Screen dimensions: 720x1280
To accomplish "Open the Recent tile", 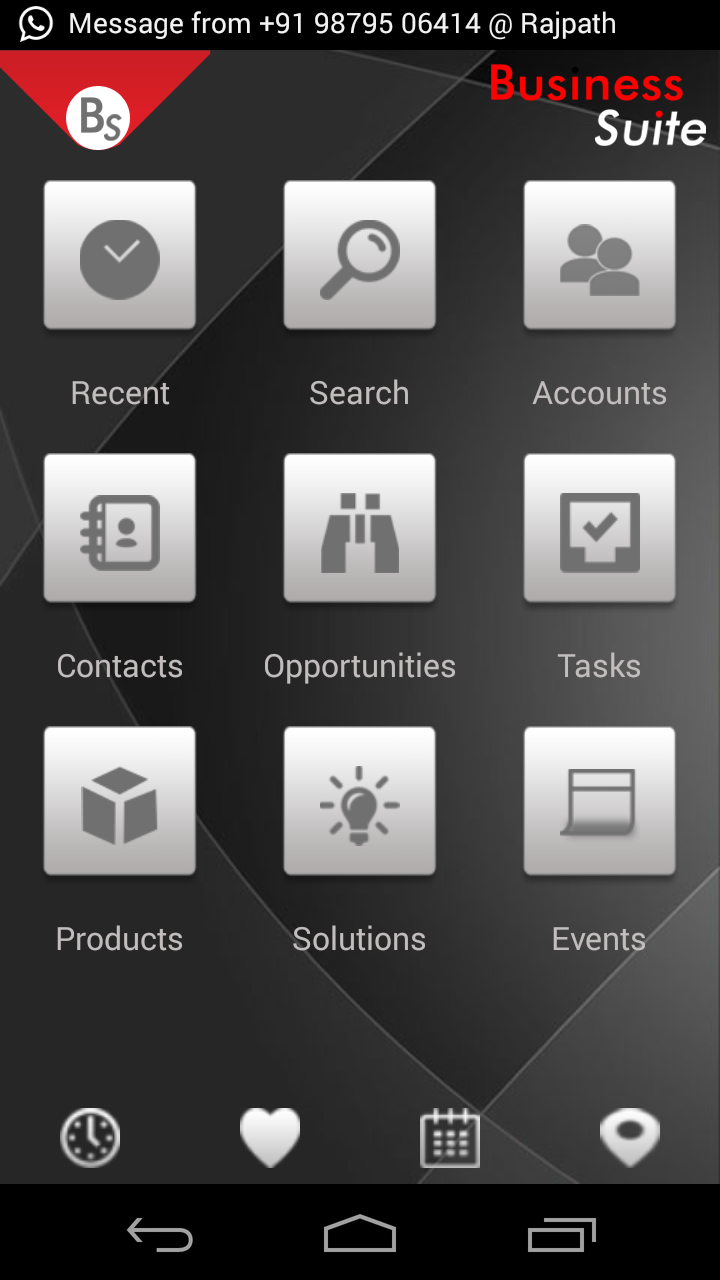I will pyautogui.click(x=120, y=256).
